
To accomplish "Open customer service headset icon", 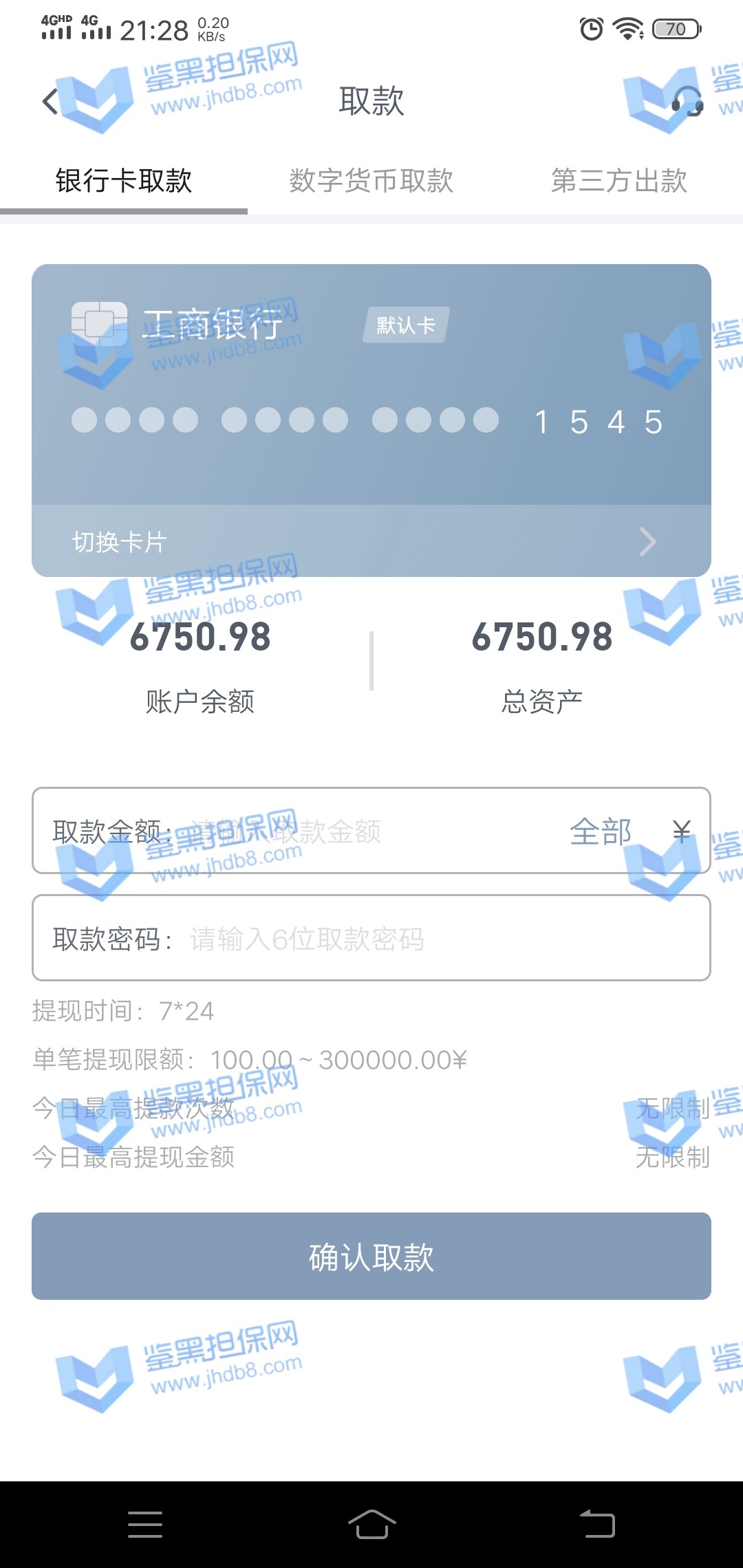I will (687, 102).
